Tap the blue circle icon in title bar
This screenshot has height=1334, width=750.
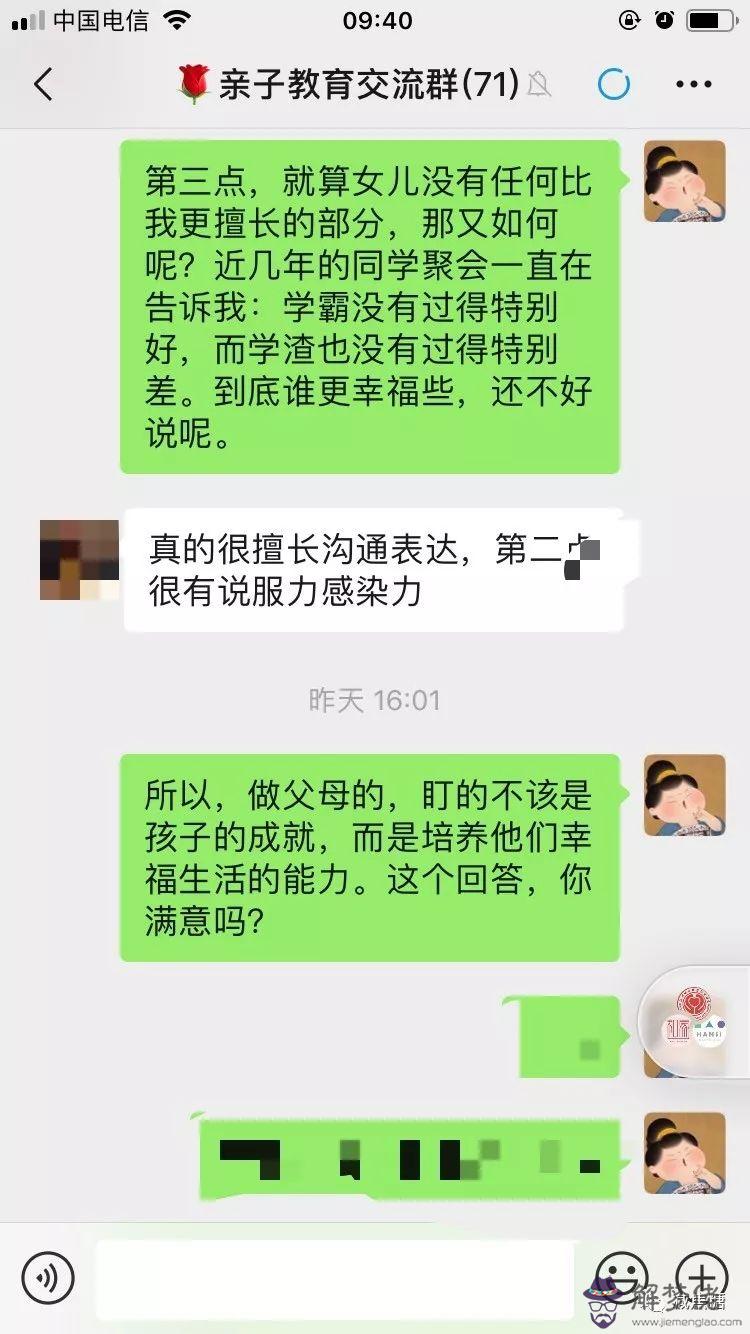click(613, 85)
